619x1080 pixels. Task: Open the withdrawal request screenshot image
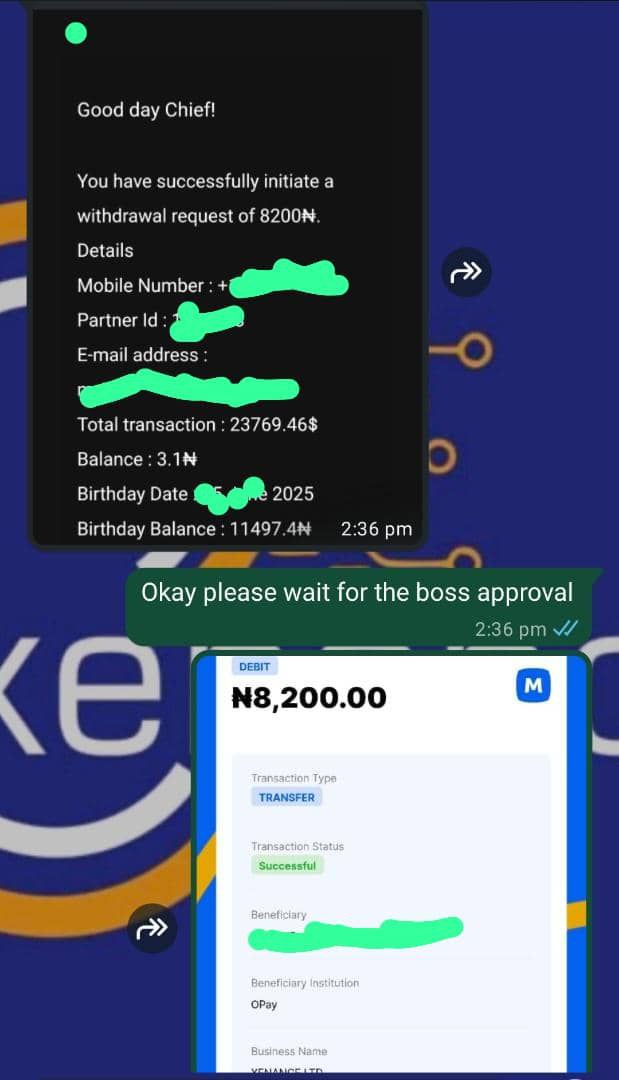[228, 300]
